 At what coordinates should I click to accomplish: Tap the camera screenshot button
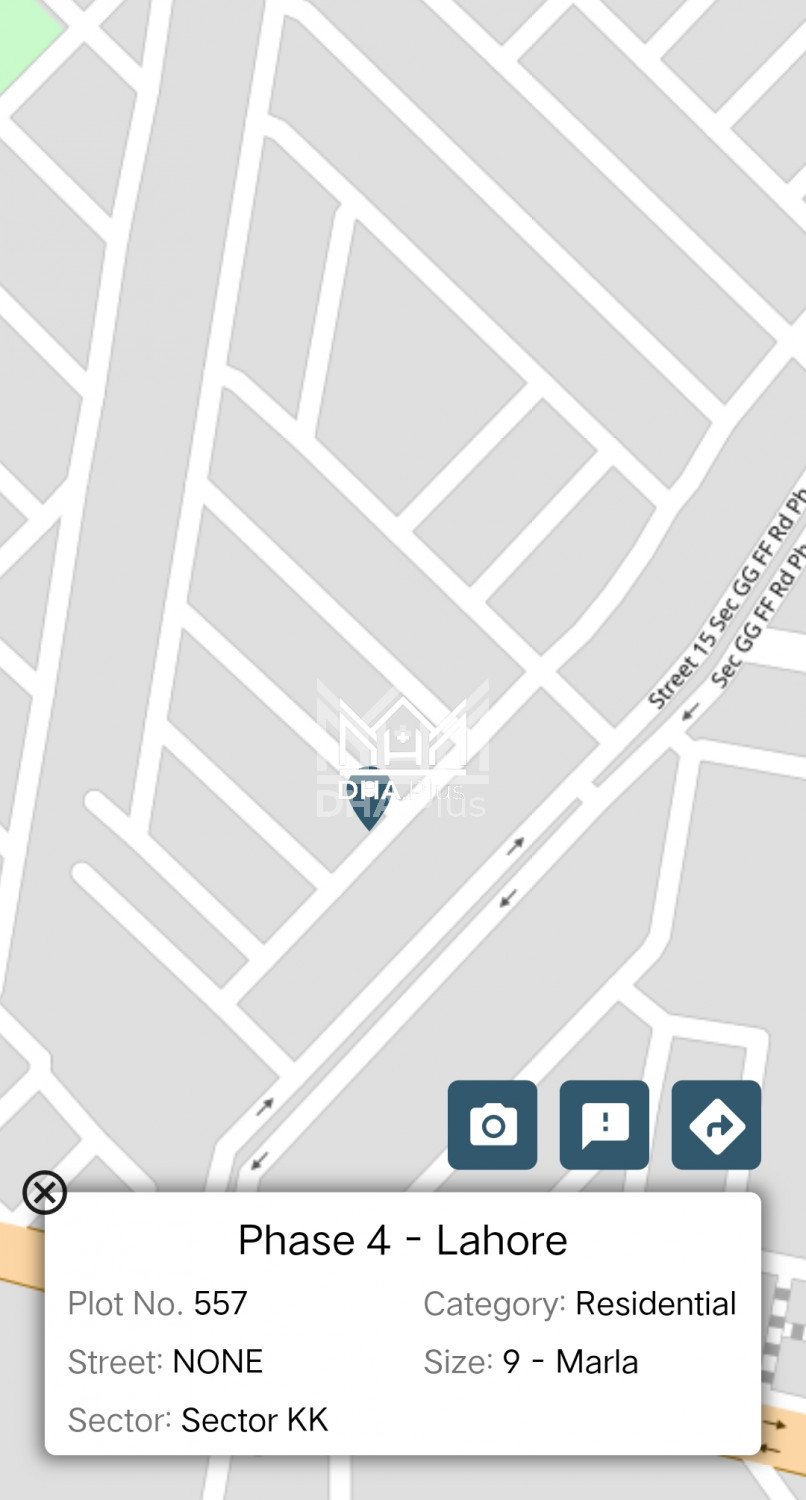[x=492, y=1125]
